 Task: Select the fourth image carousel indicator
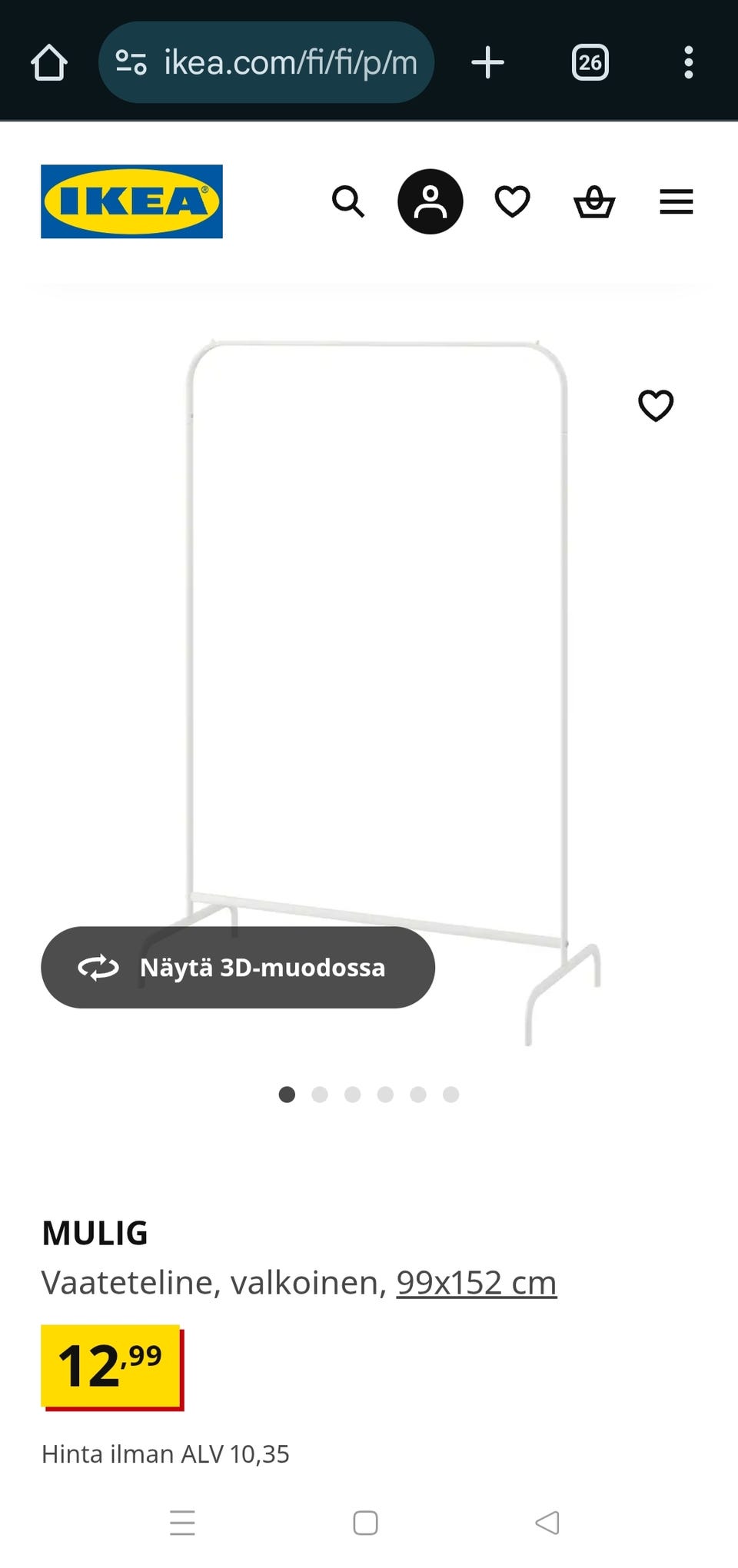point(385,1095)
